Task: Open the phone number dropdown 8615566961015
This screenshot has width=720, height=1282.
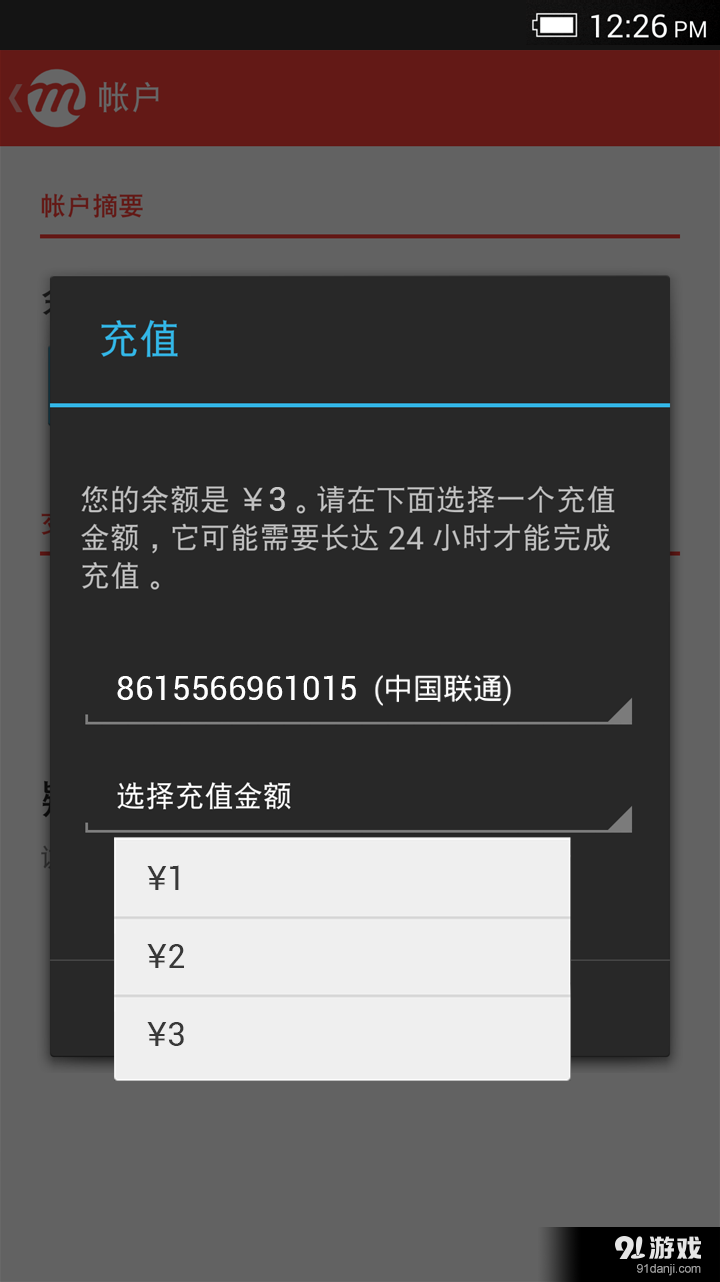Action: click(358, 690)
